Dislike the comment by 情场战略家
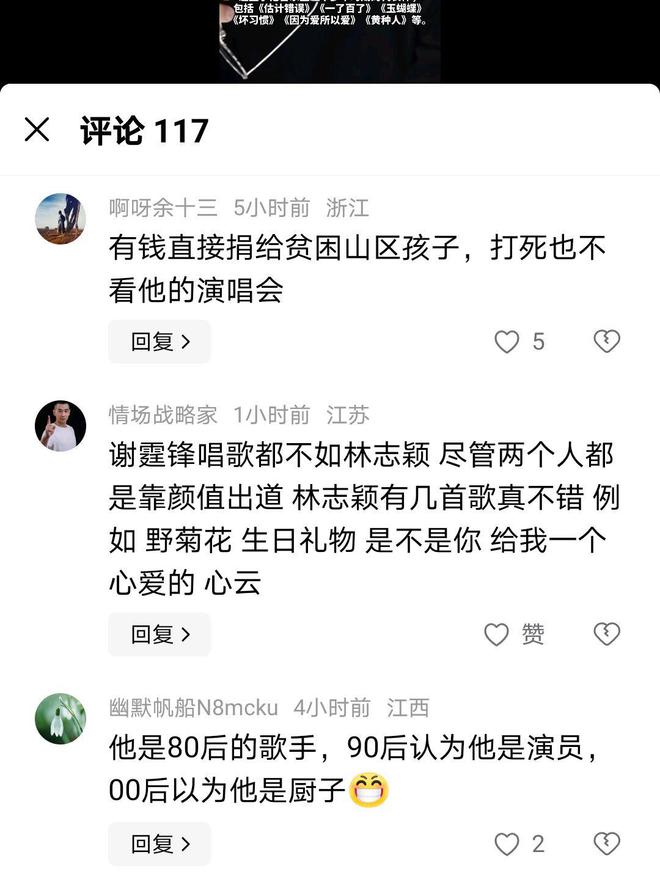660x893 pixels. [x=607, y=634]
